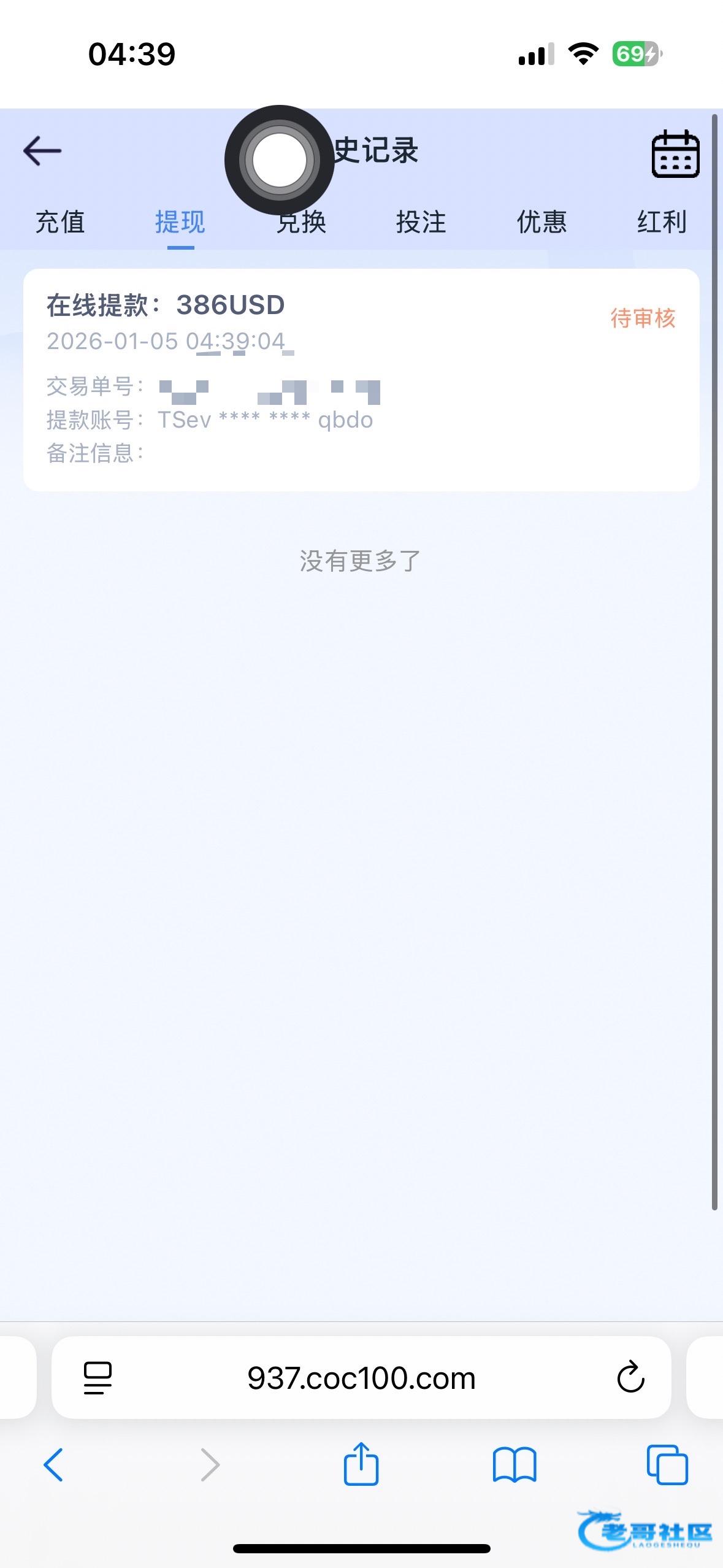View the 红利 tab

662,222
